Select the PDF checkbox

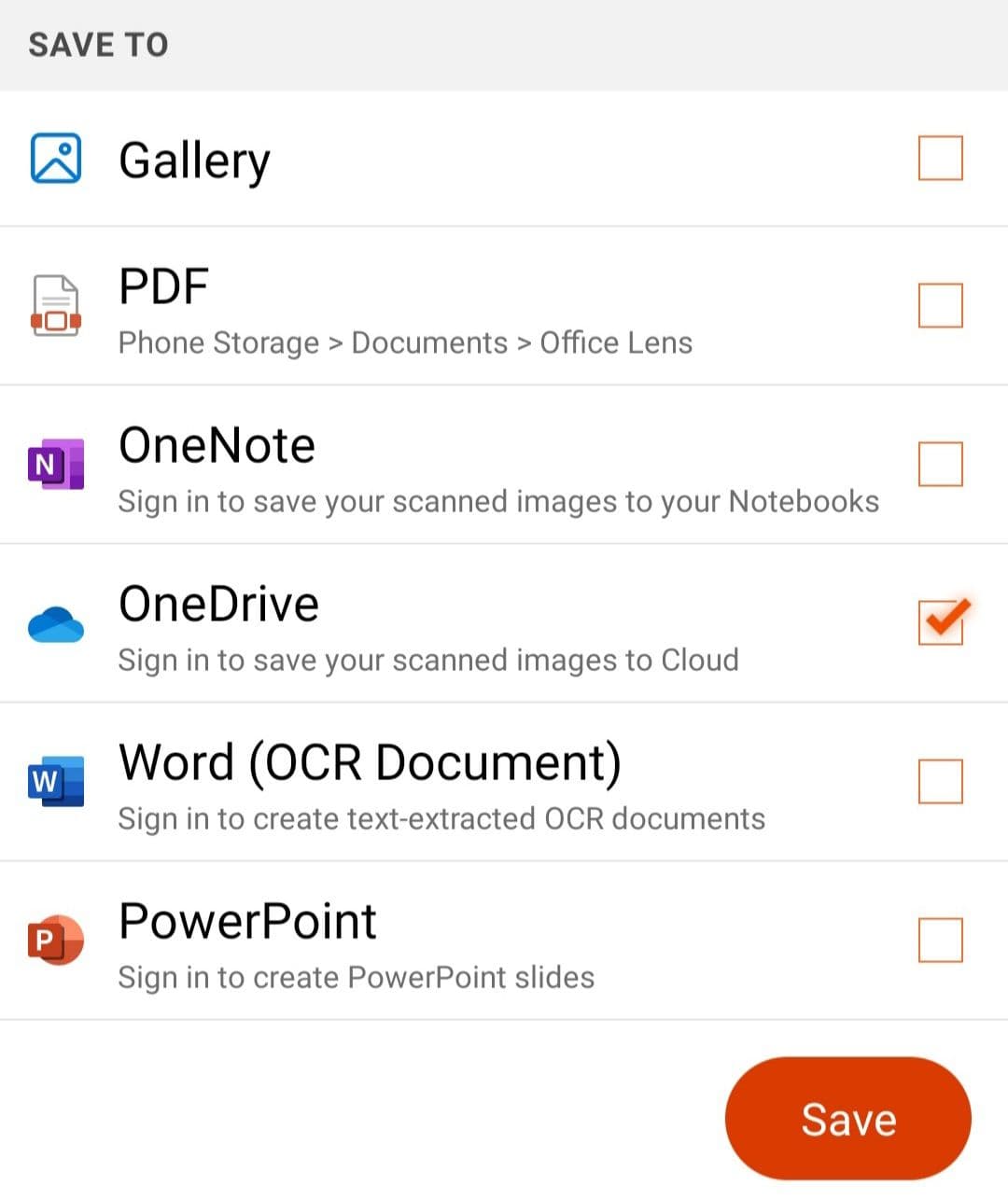940,305
